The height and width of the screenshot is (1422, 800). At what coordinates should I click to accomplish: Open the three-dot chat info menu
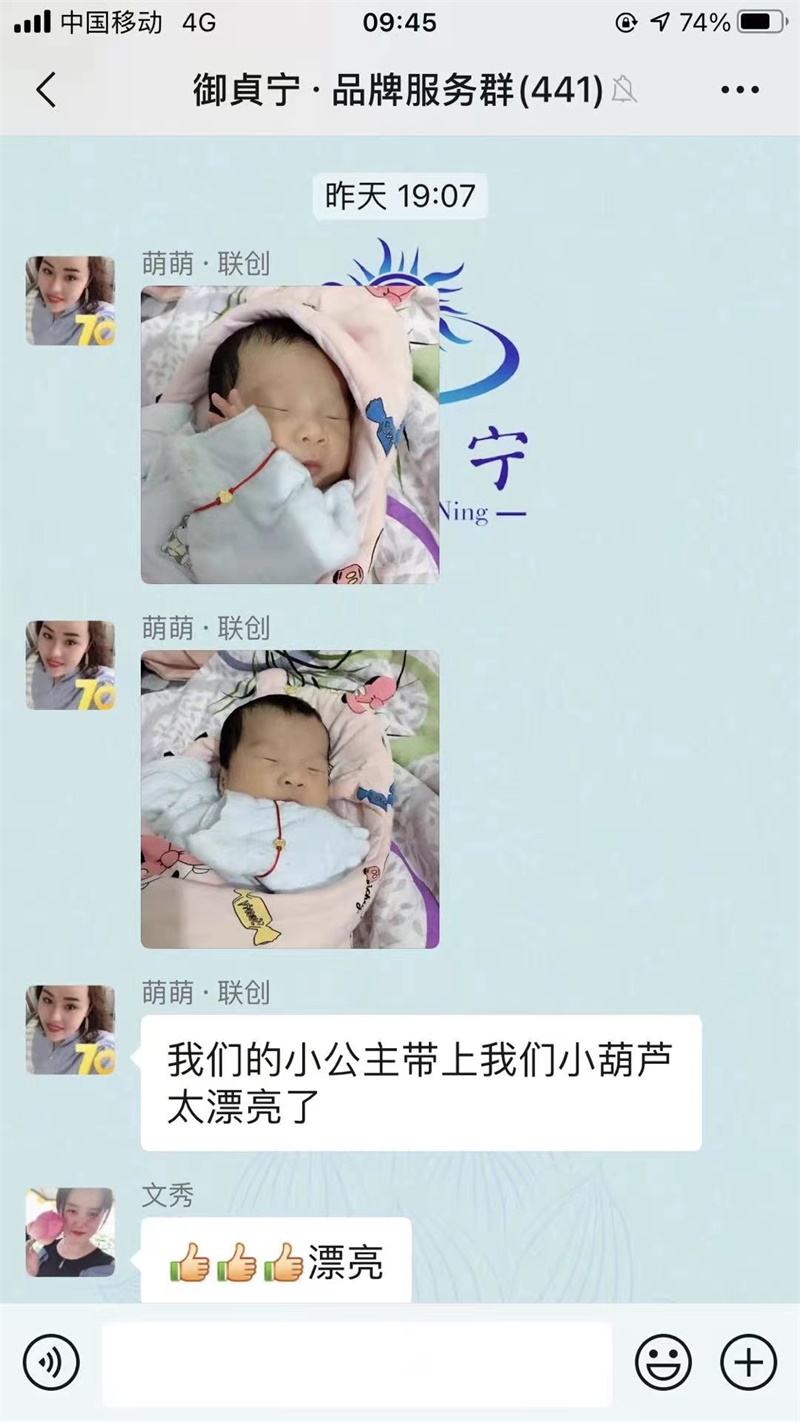[740, 90]
